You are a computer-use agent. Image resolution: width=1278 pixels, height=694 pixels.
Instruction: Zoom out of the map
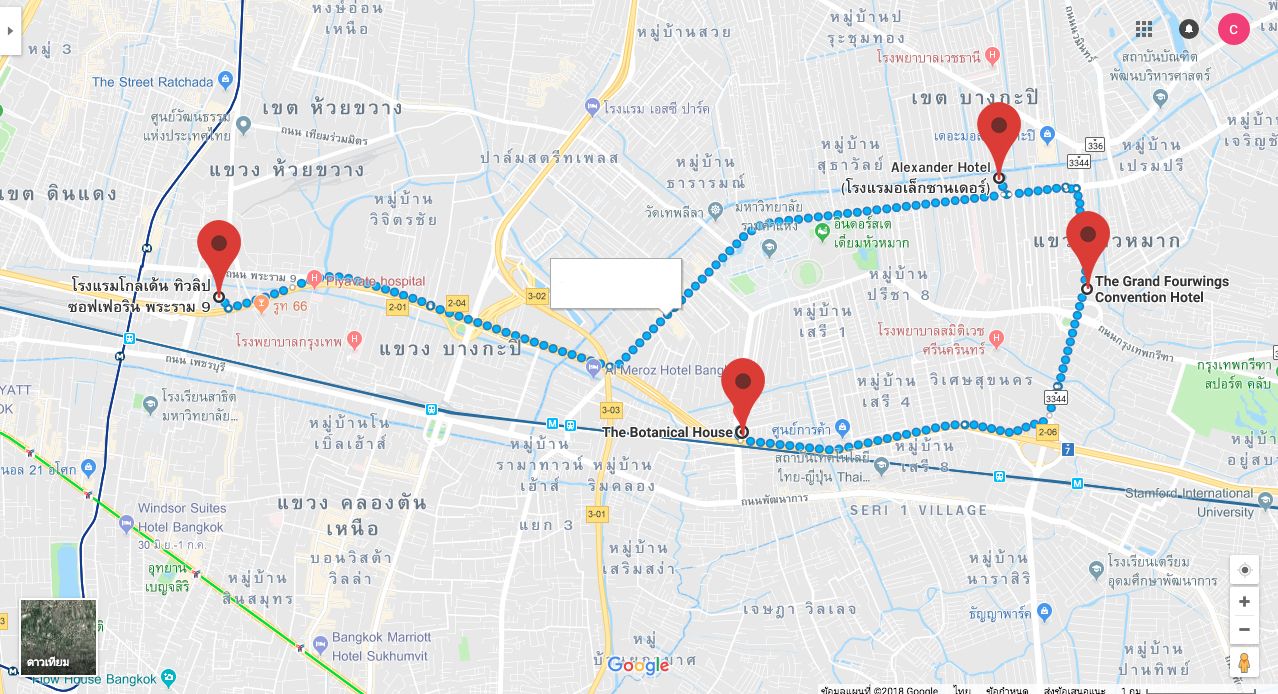1244,630
